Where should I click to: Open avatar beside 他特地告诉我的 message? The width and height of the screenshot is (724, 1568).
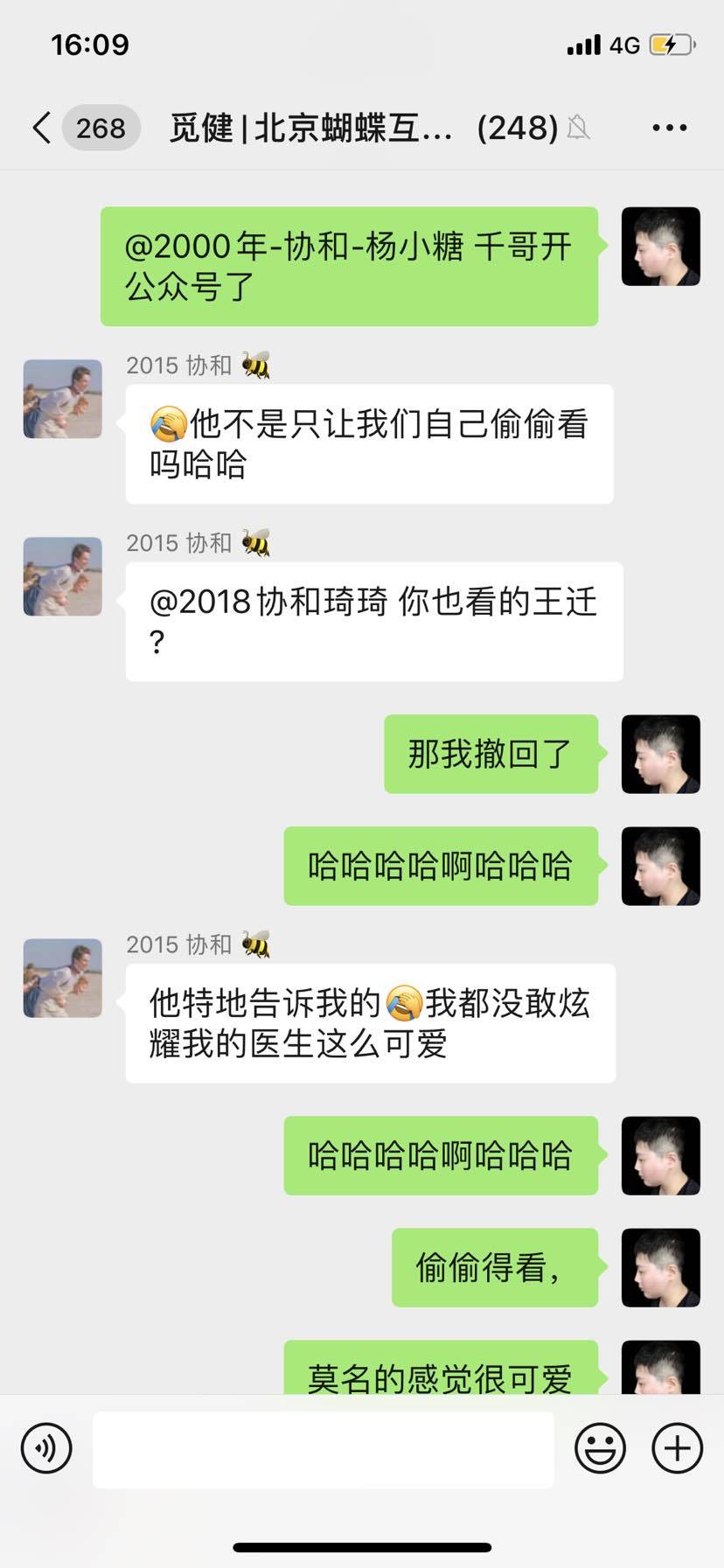[62, 978]
